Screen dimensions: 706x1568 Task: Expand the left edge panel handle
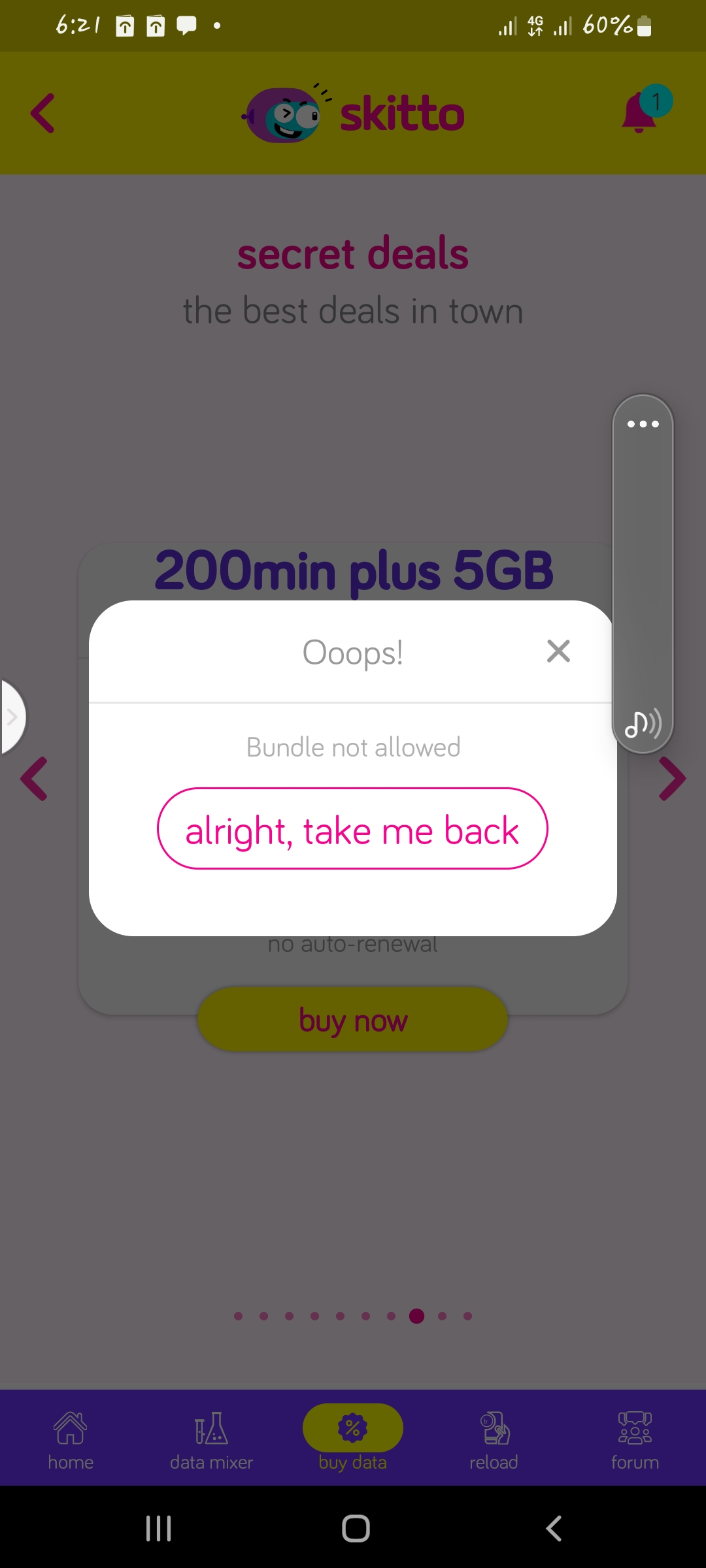(12, 717)
